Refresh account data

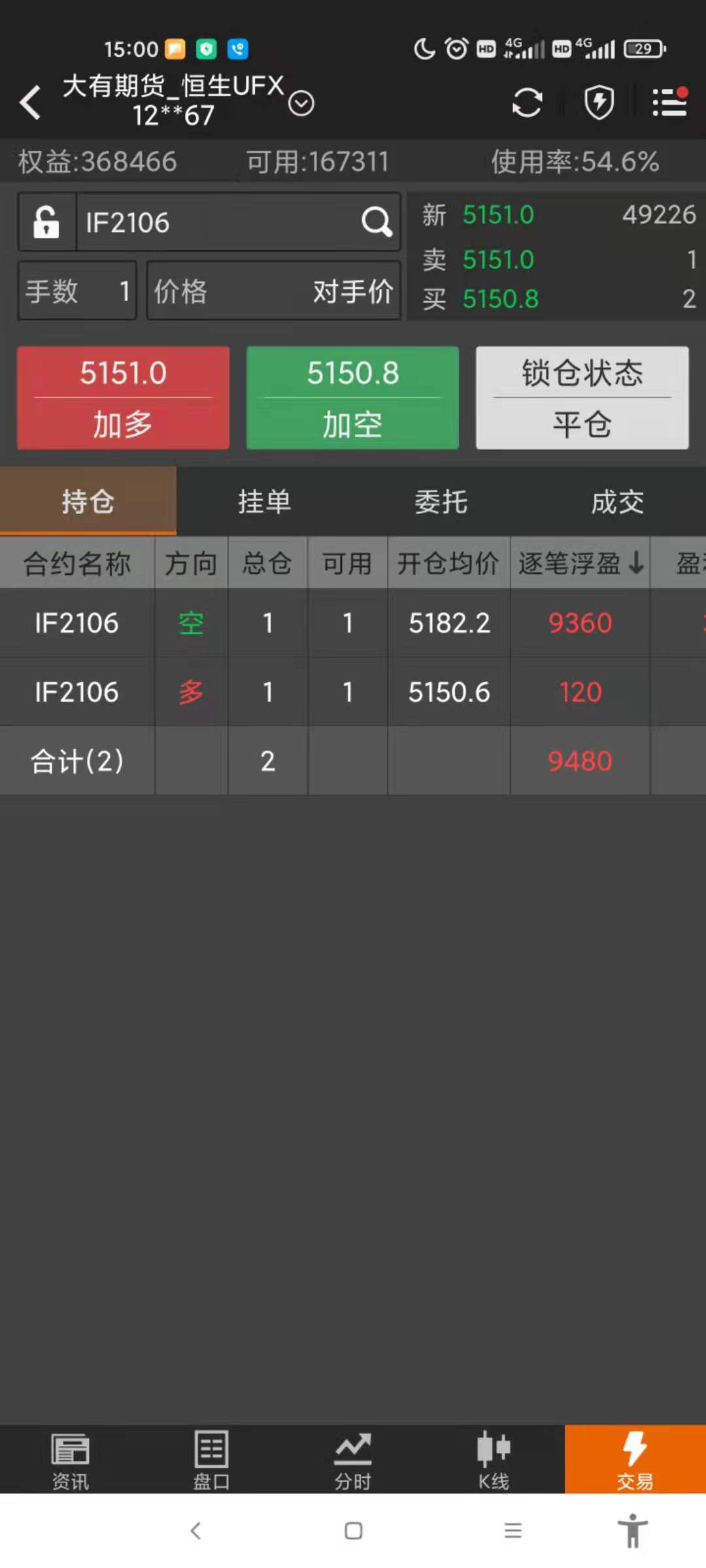tap(527, 103)
